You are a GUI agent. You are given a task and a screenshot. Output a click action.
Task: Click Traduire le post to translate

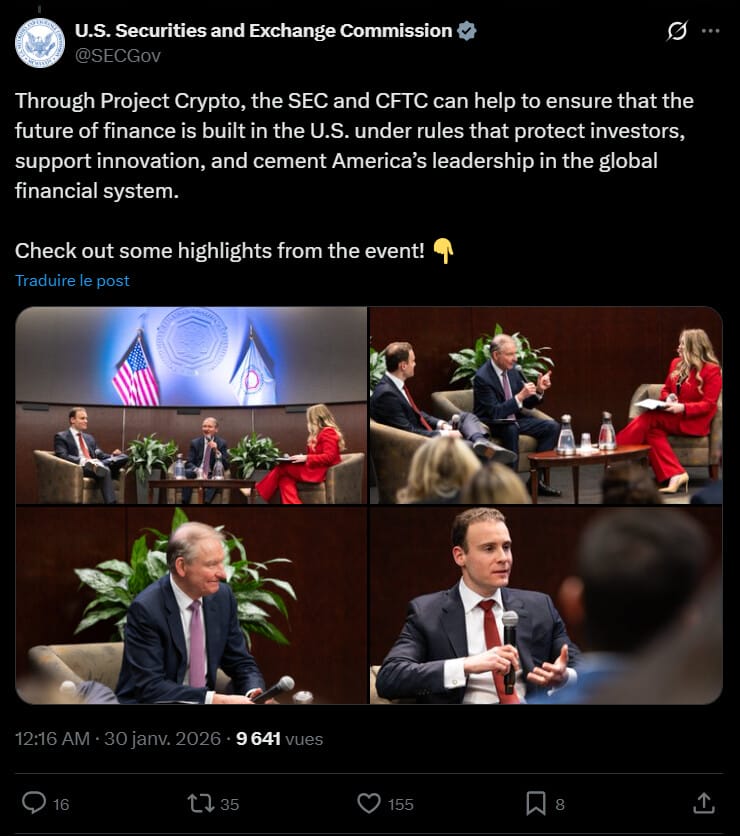70,281
